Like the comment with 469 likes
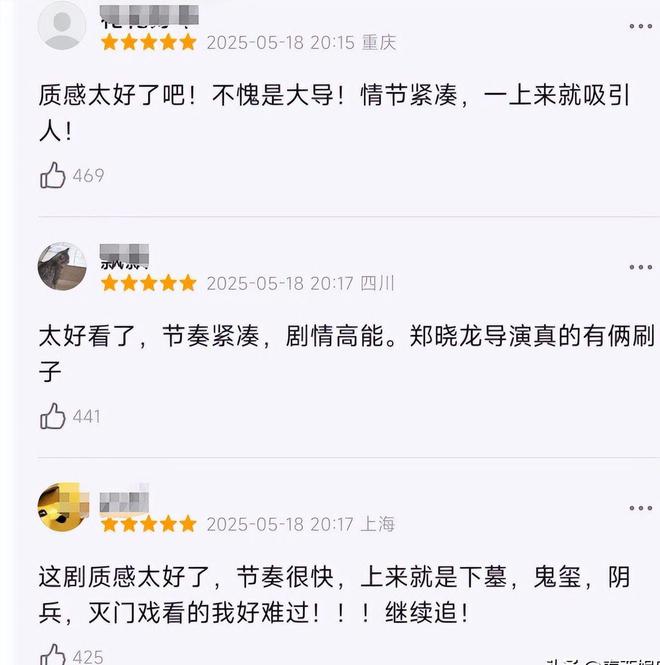Viewport: 660px width, 665px height. coord(53,176)
